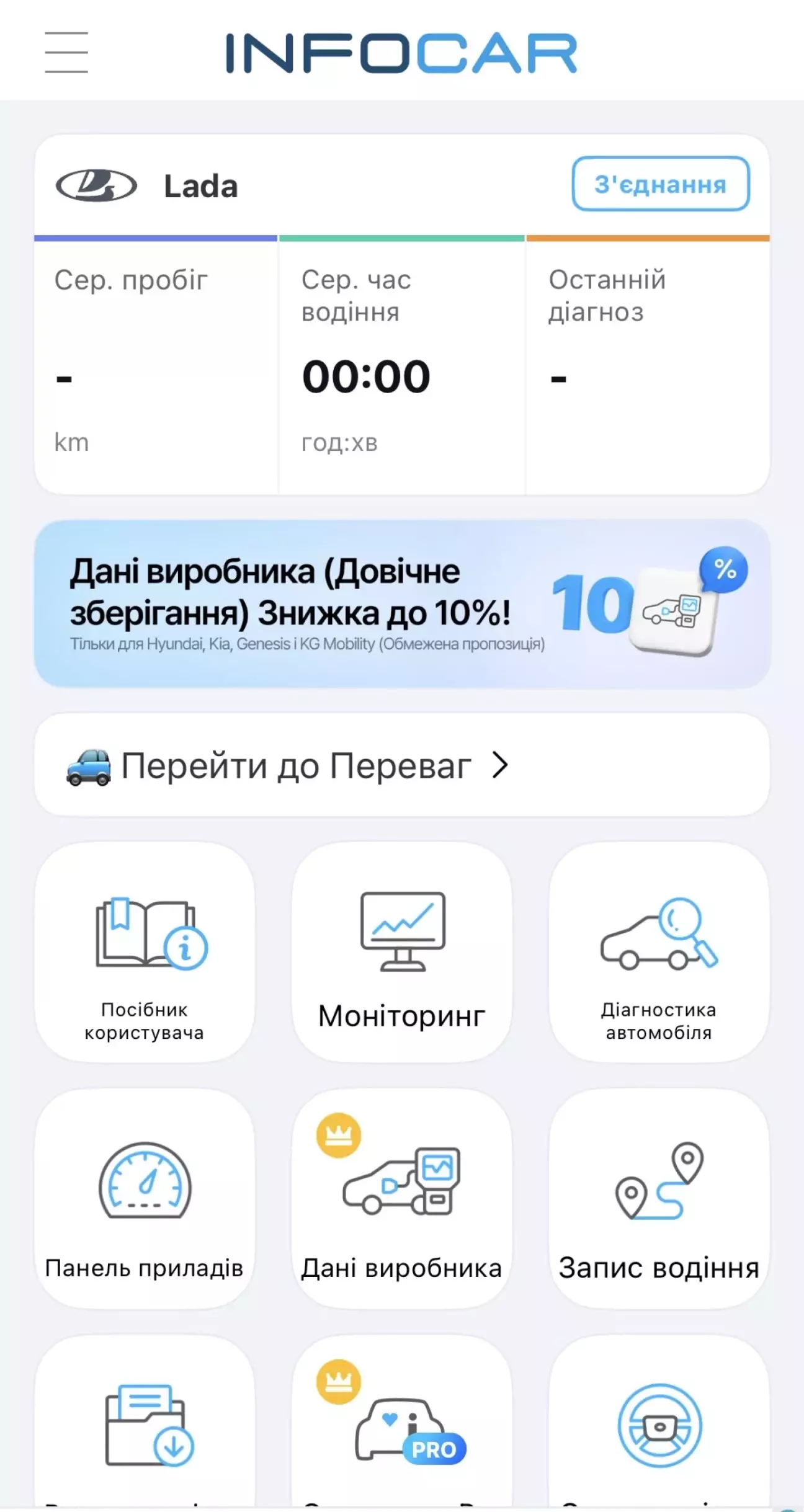This screenshot has height=1512, width=804.
Task: Open Посібник користувача tile
Action: click(145, 952)
